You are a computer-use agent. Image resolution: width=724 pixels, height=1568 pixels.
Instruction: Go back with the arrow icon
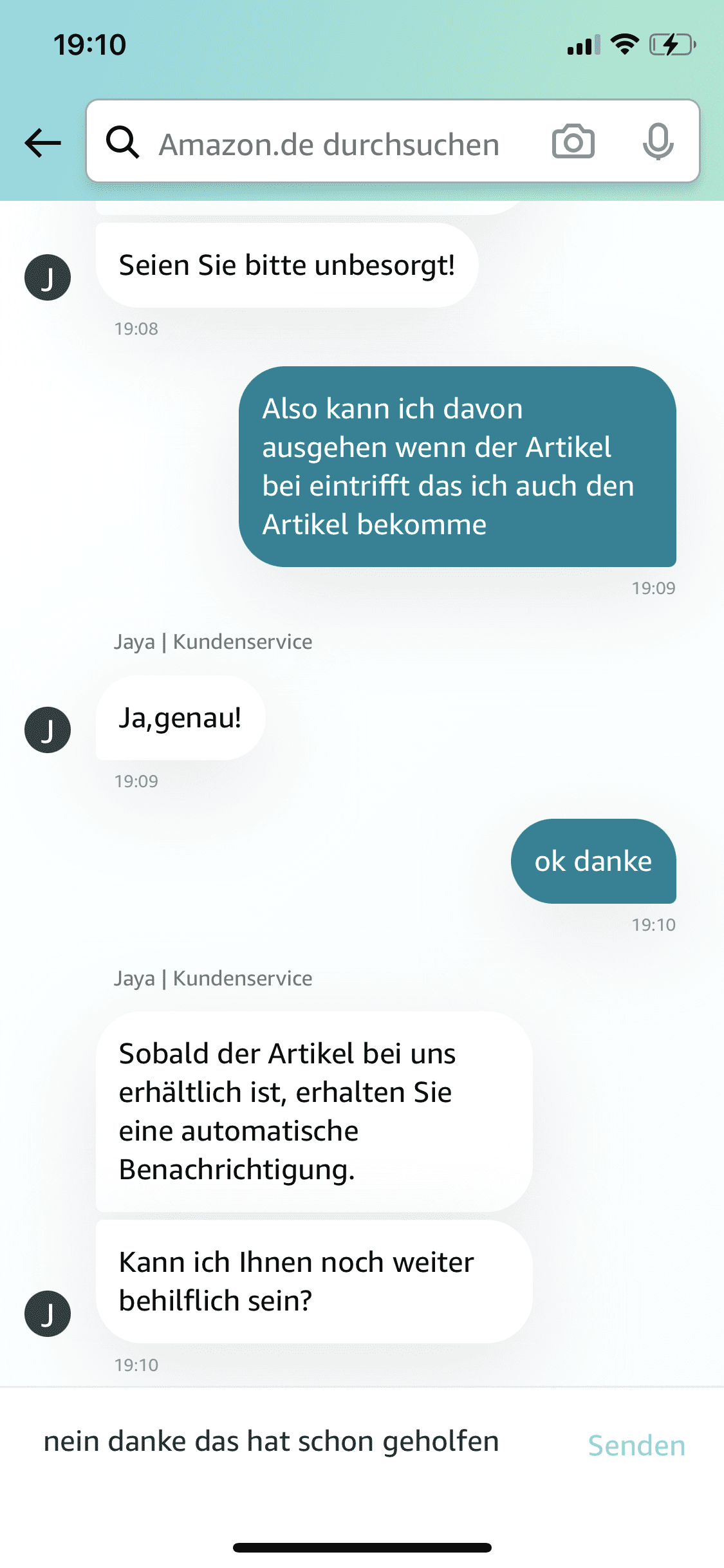[43, 142]
